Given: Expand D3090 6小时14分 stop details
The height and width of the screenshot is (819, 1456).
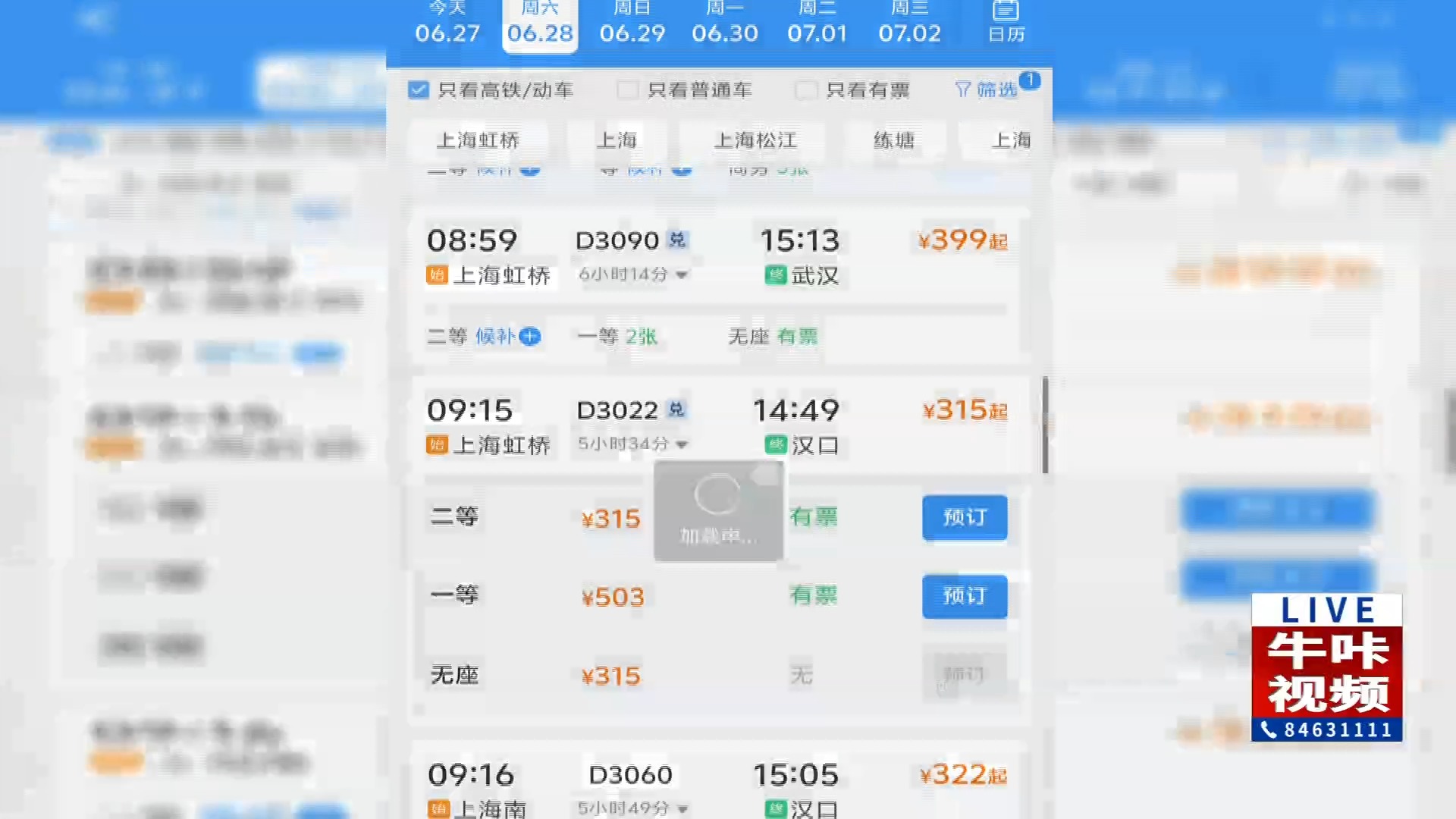Looking at the screenshot, I should point(632,275).
